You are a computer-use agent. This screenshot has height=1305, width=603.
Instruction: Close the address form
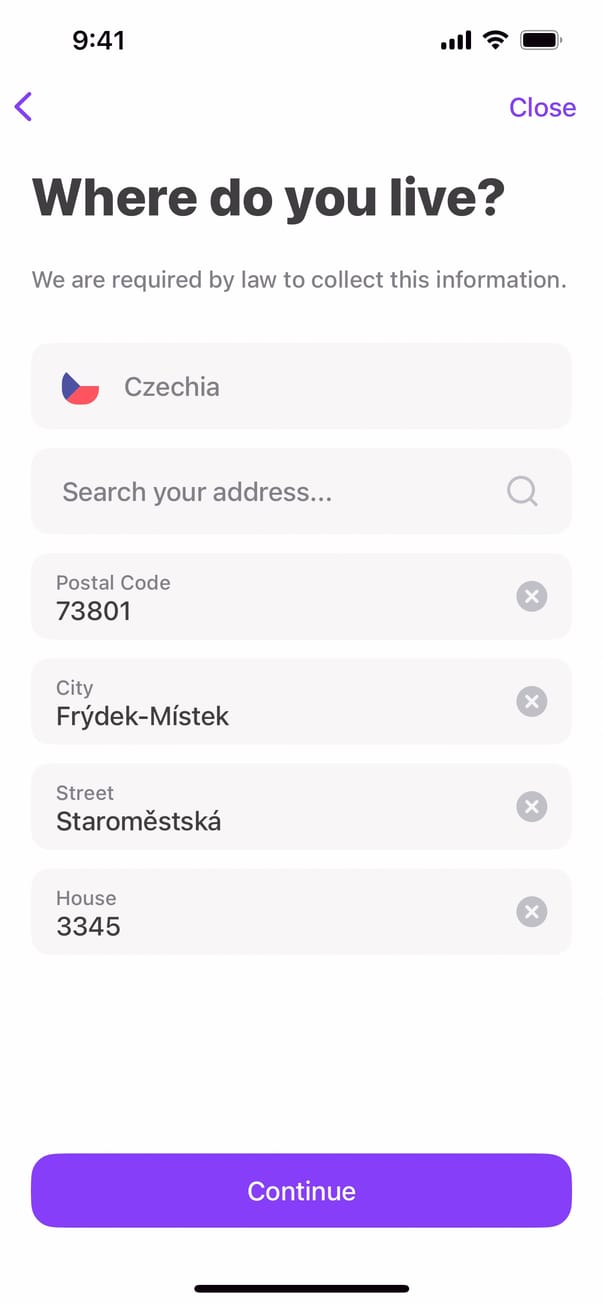tap(542, 107)
